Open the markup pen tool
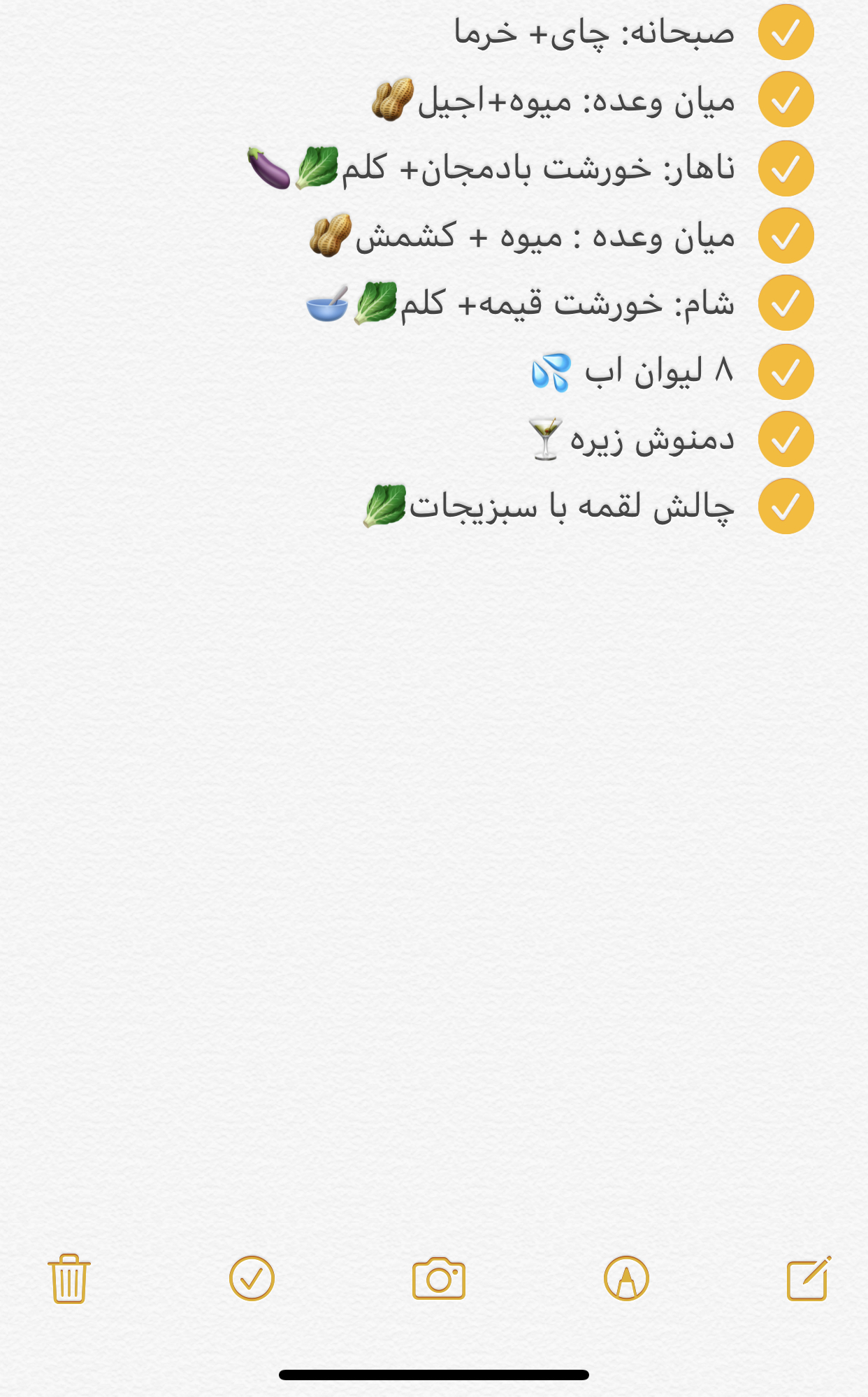The height and width of the screenshot is (1397, 868). pos(626,1278)
